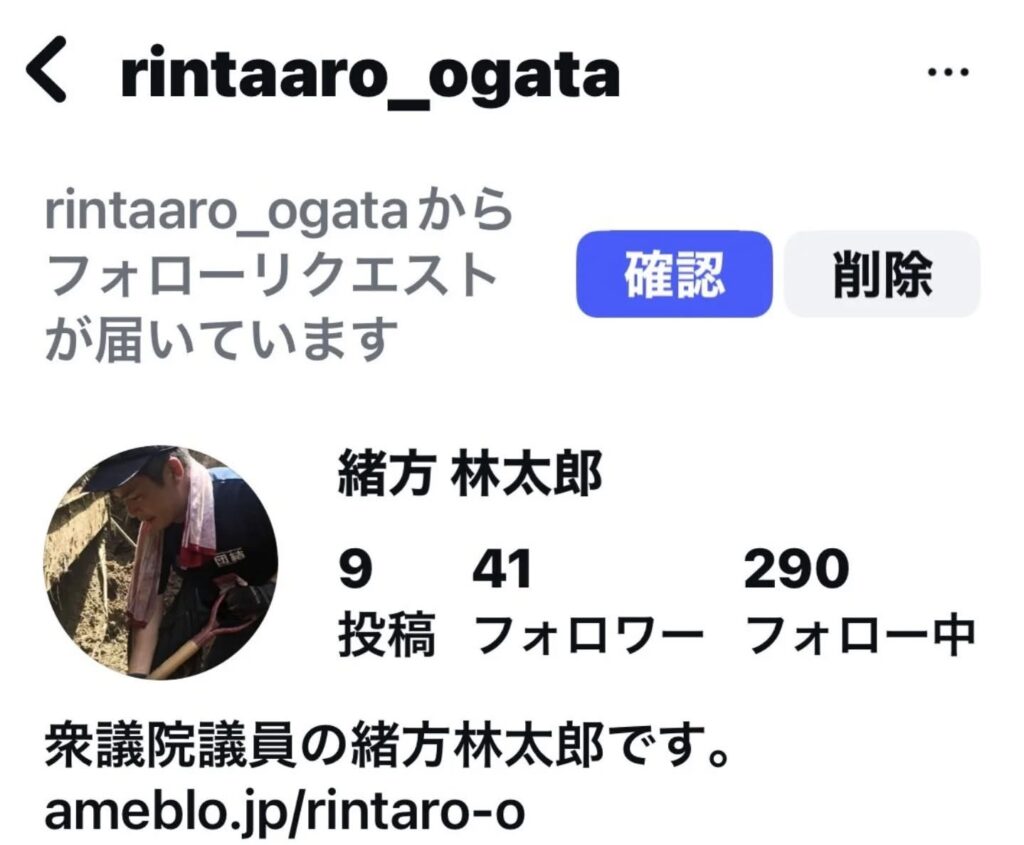The image size is (1024, 845).
Task: Delete the follow request with 削除
Action: coord(882,274)
